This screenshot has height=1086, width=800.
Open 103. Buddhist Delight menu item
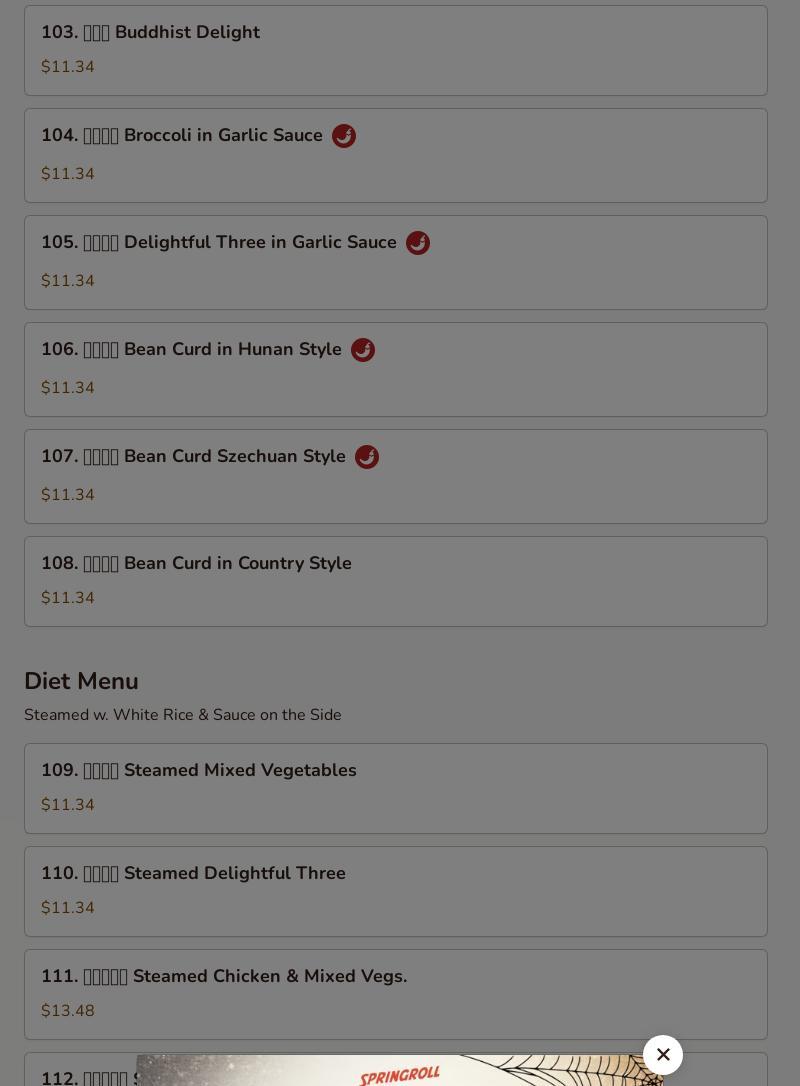395,50
